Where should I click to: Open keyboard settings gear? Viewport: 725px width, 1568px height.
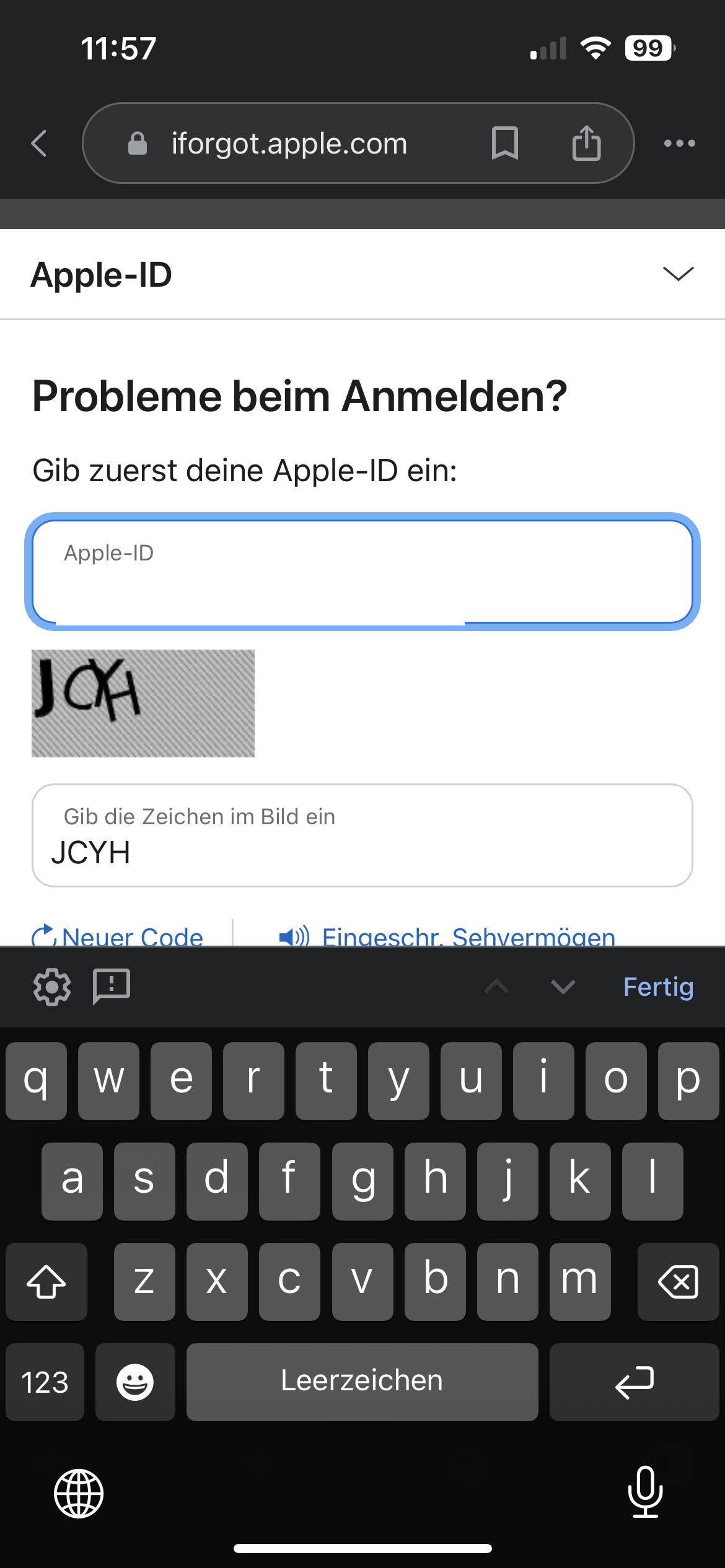51,987
